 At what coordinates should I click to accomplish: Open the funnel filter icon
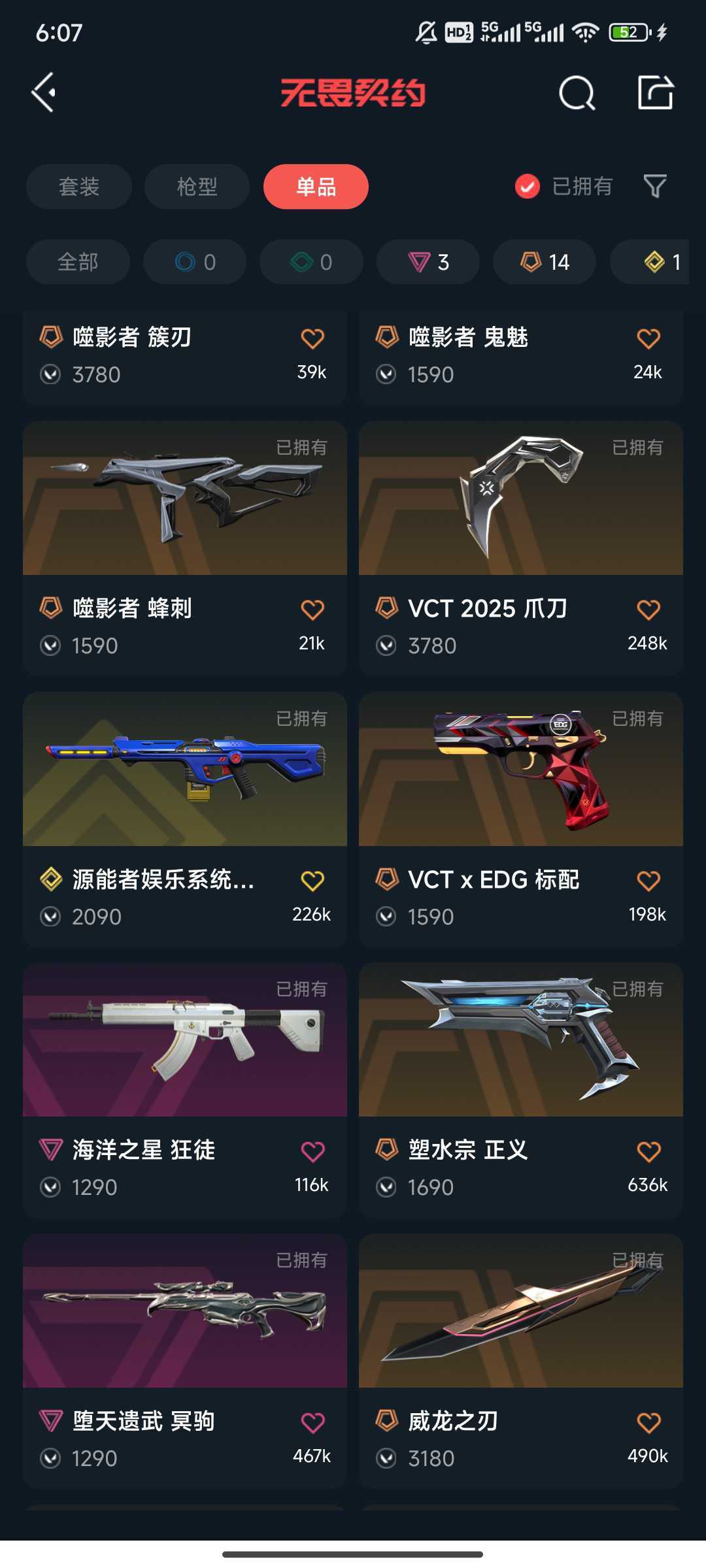[654, 187]
